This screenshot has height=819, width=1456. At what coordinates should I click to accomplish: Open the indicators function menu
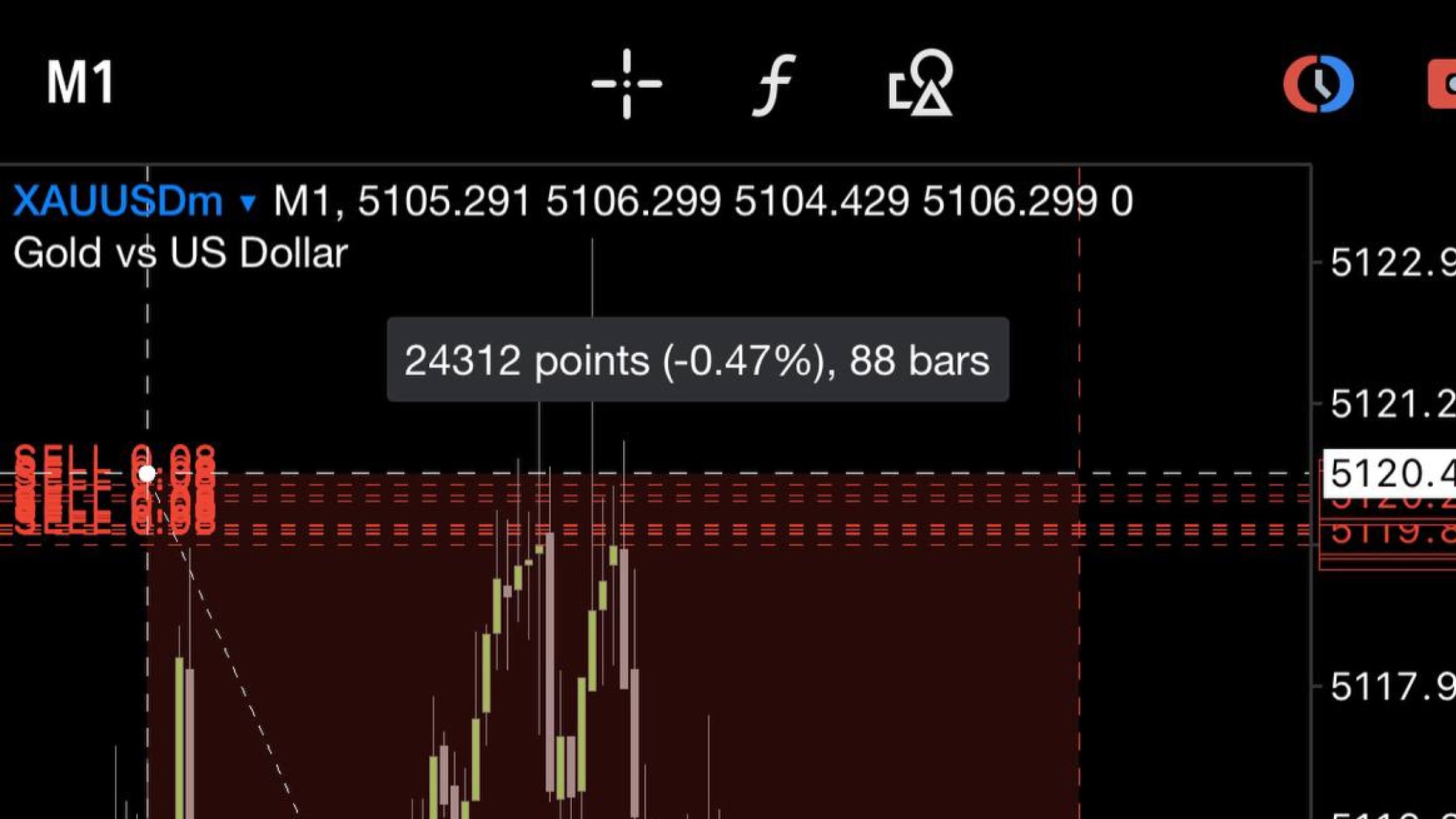[x=774, y=85]
